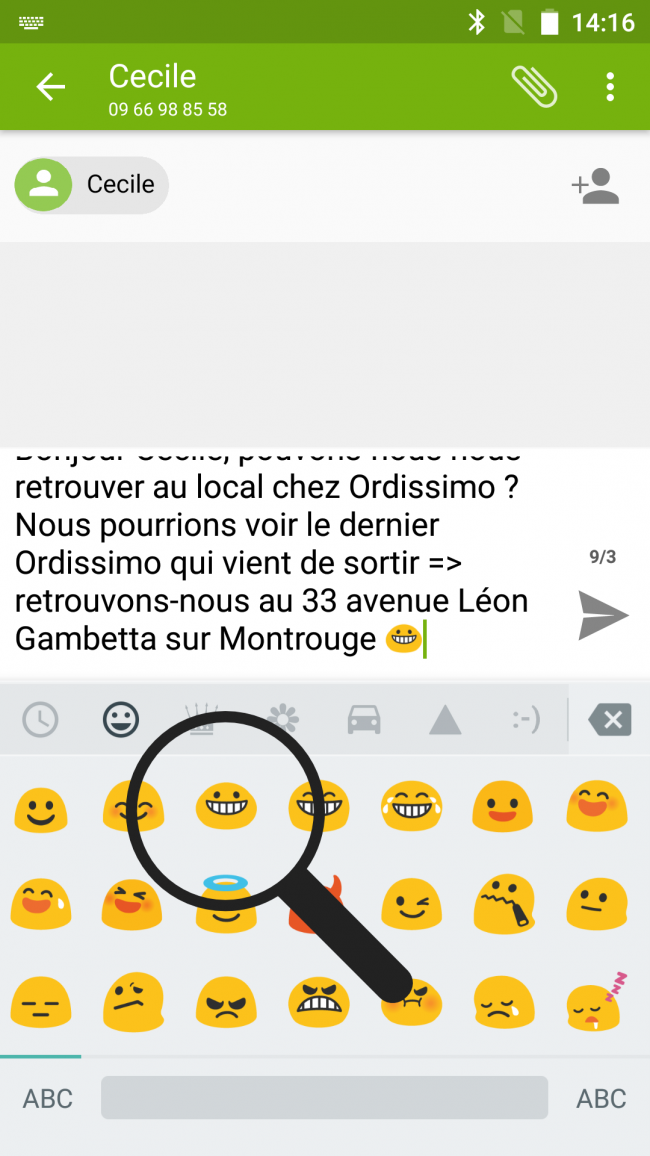Insert the simple smiling face emoji
Image resolution: width=650 pixels, height=1156 pixels.
coord(41,808)
